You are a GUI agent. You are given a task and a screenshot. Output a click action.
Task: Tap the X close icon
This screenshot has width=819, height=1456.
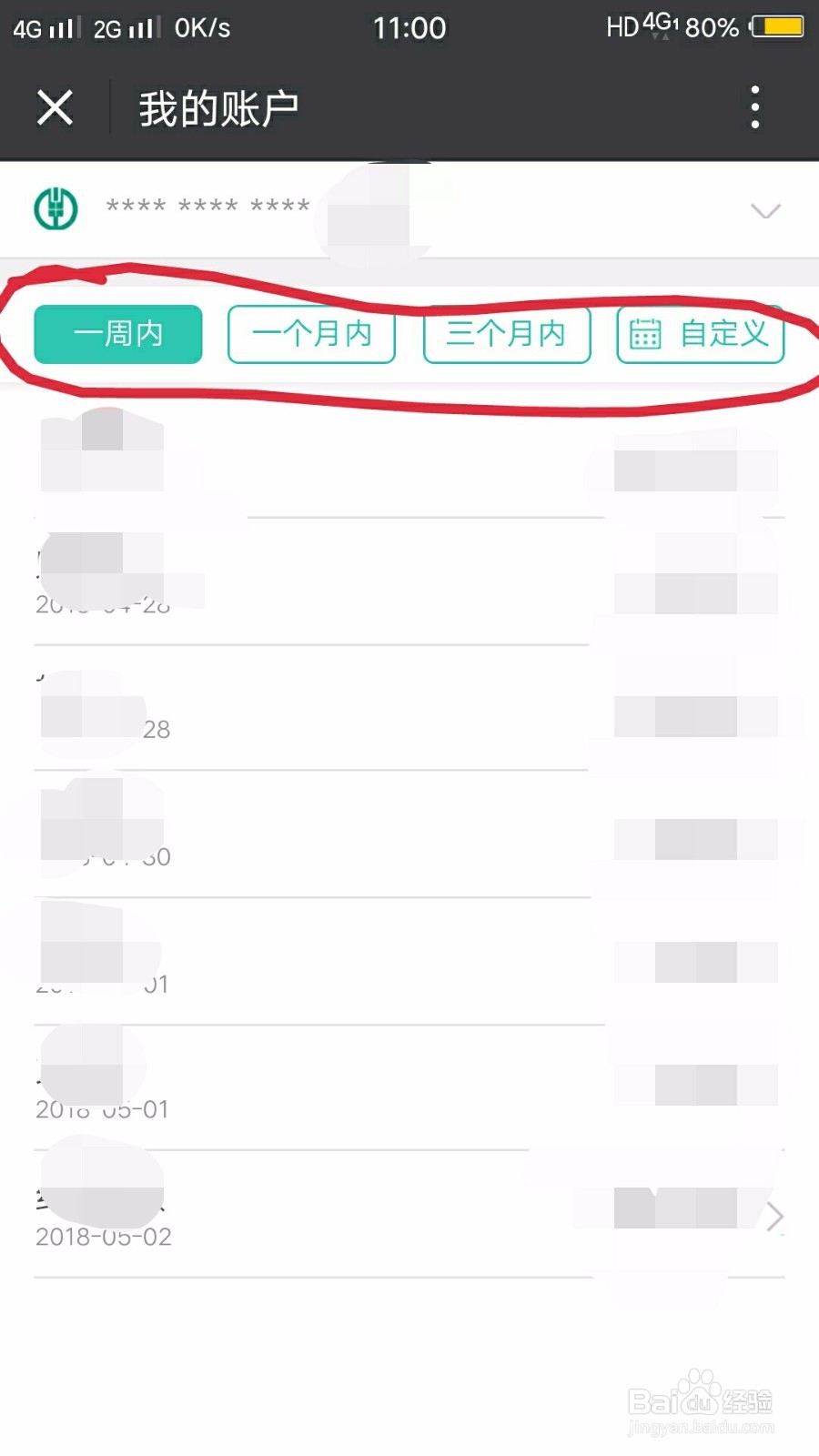[55, 106]
